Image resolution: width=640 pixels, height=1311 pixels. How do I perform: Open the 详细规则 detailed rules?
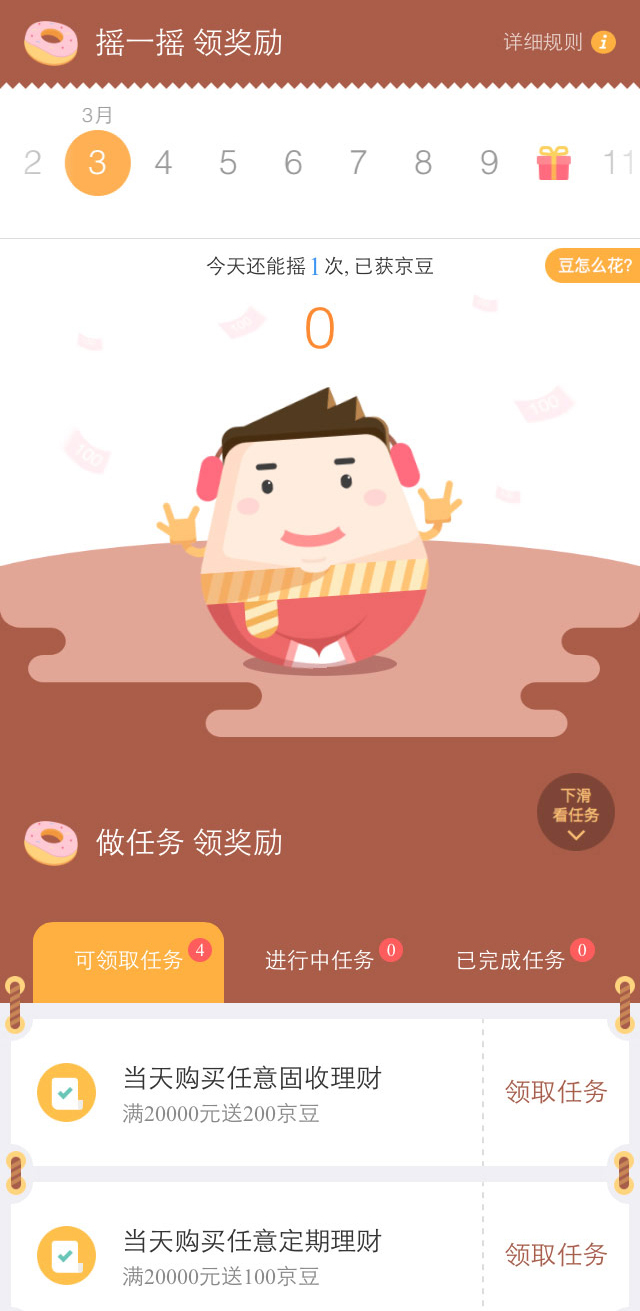(558, 42)
